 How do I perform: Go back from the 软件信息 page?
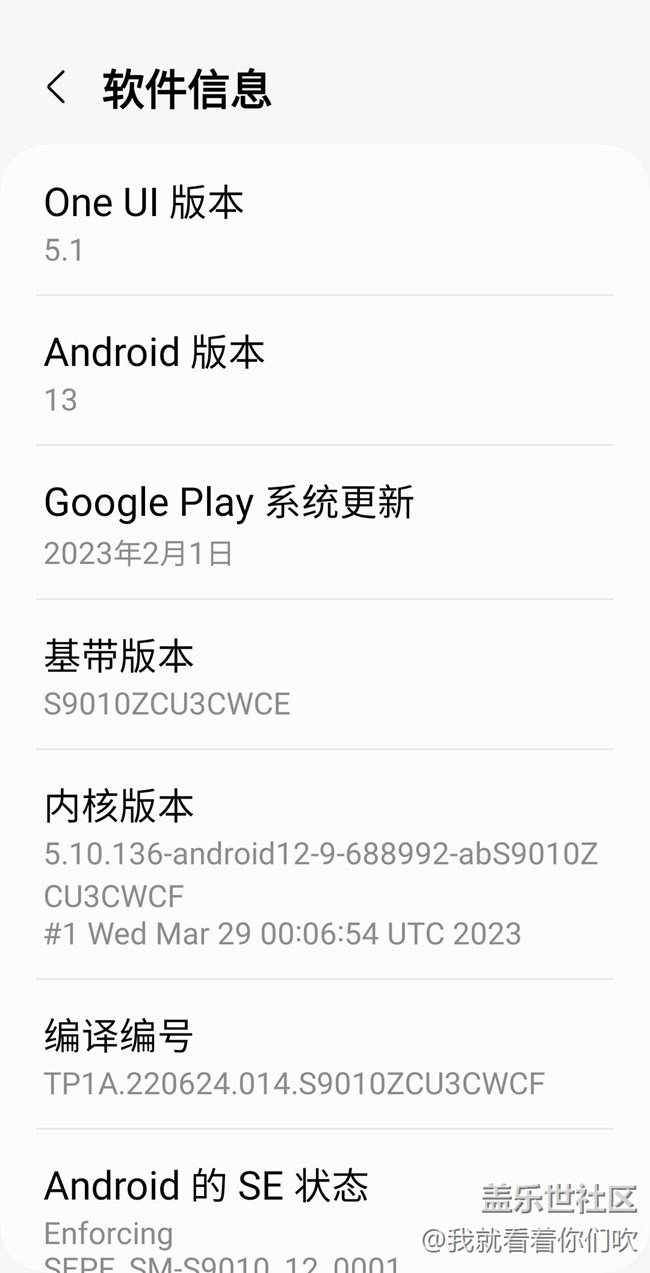click(x=56, y=88)
